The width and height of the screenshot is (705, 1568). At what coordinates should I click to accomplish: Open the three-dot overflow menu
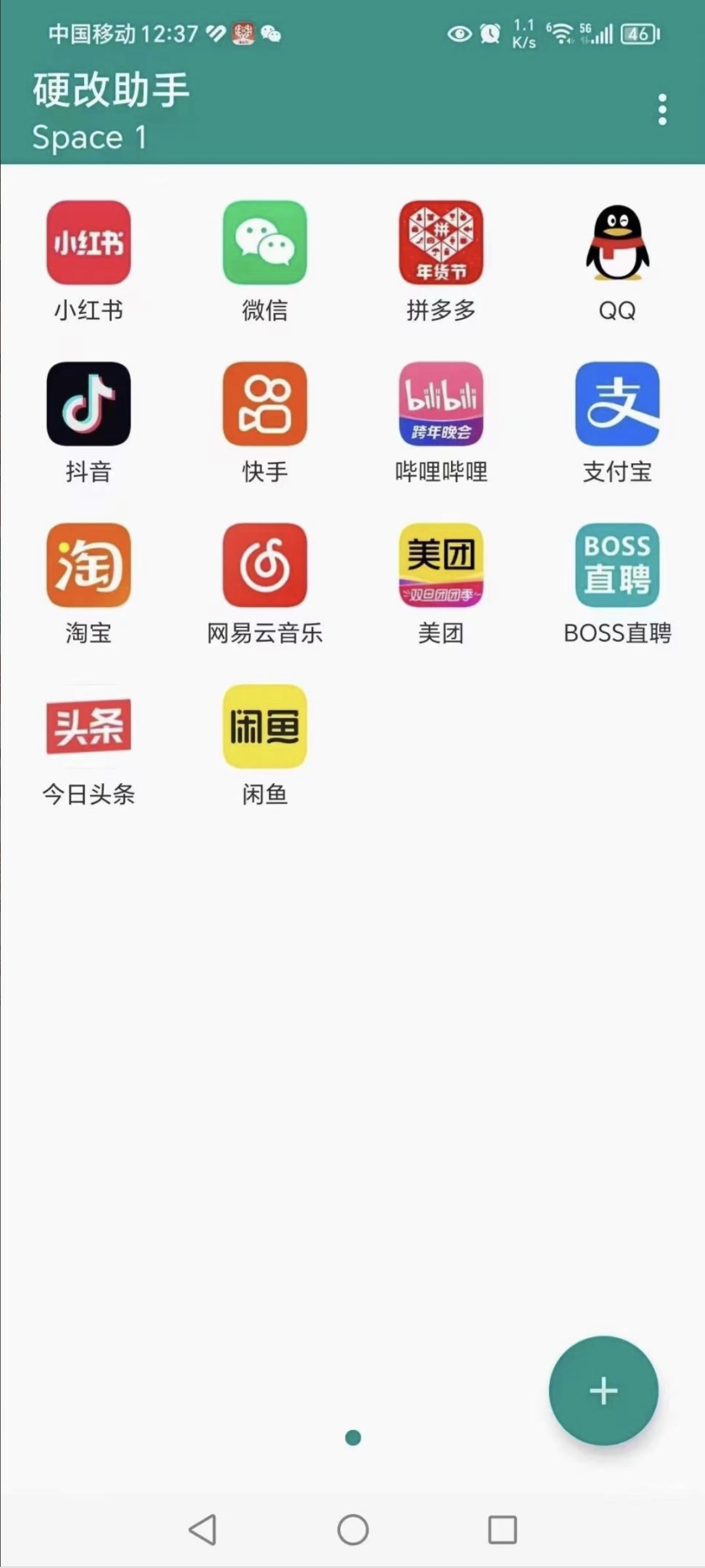[x=662, y=109]
